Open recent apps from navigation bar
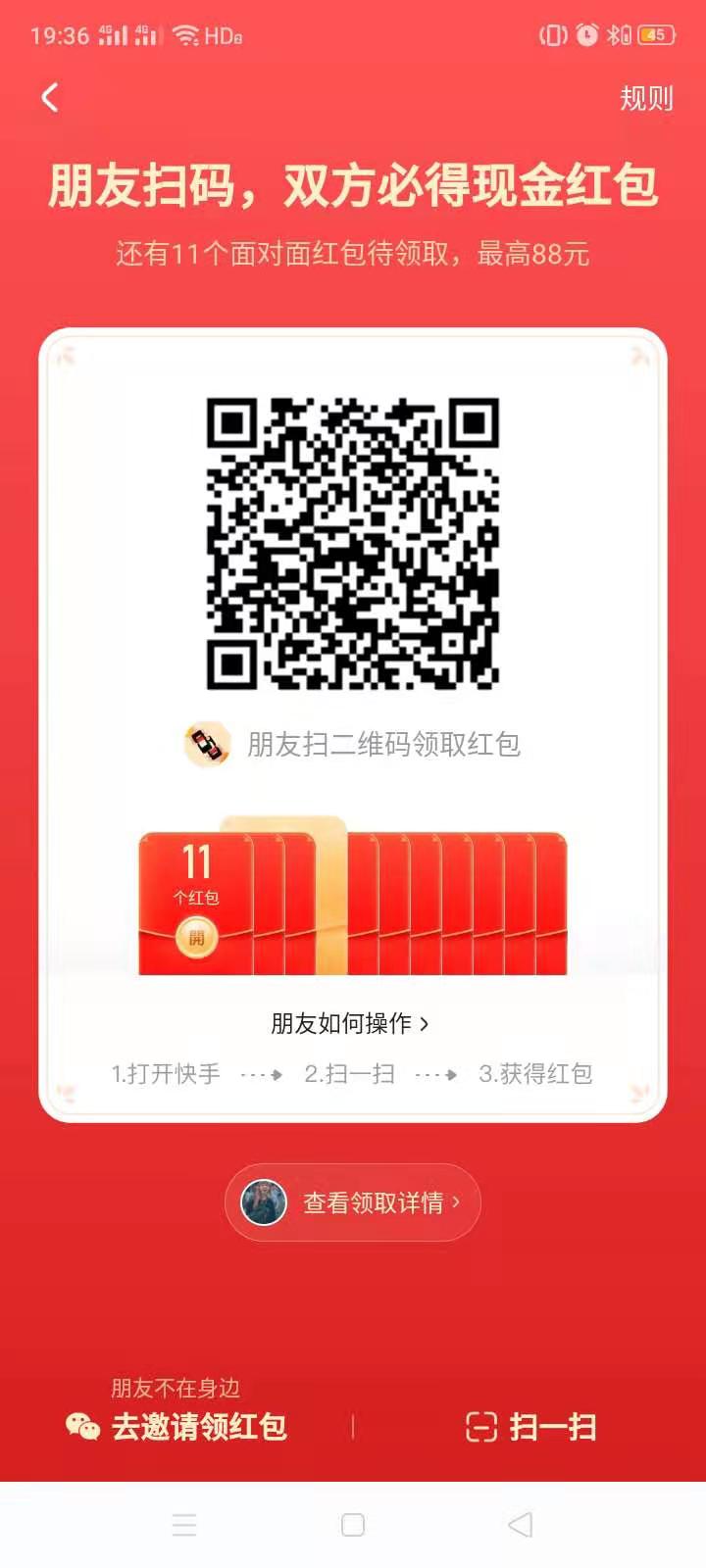The image size is (706, 1568). tap(184, 1525)
